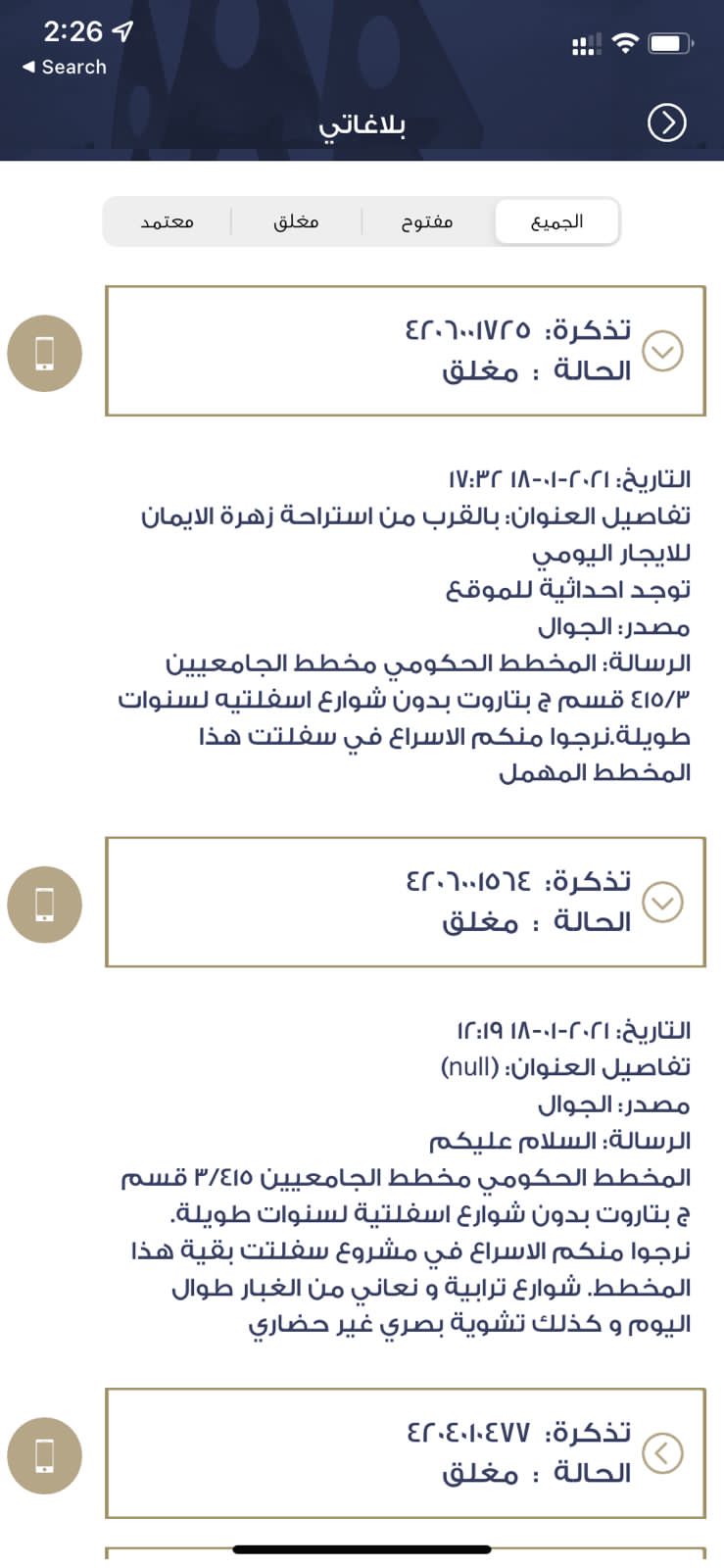724x1568 pixels.
Task: Collapse ticket ٤٢٠٦٠٠١٧٢٥ details
Action: [x=662, y=351]
